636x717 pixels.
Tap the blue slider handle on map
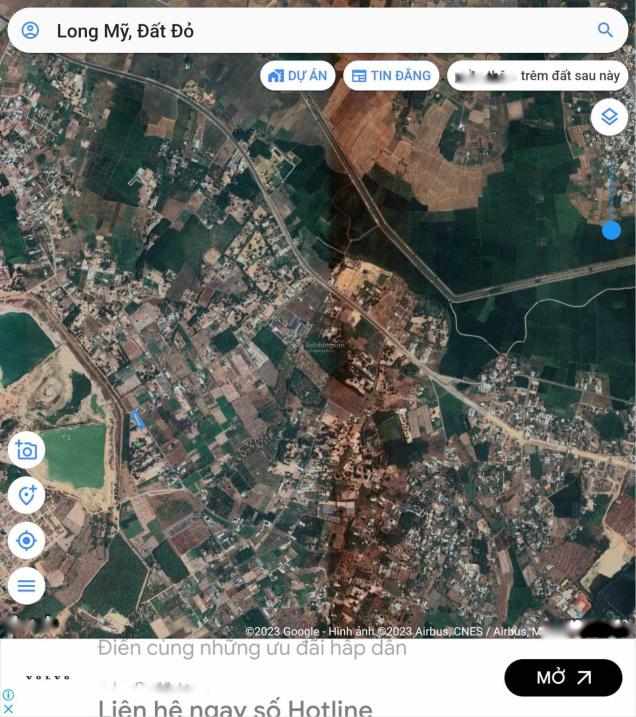click(611, 231)
